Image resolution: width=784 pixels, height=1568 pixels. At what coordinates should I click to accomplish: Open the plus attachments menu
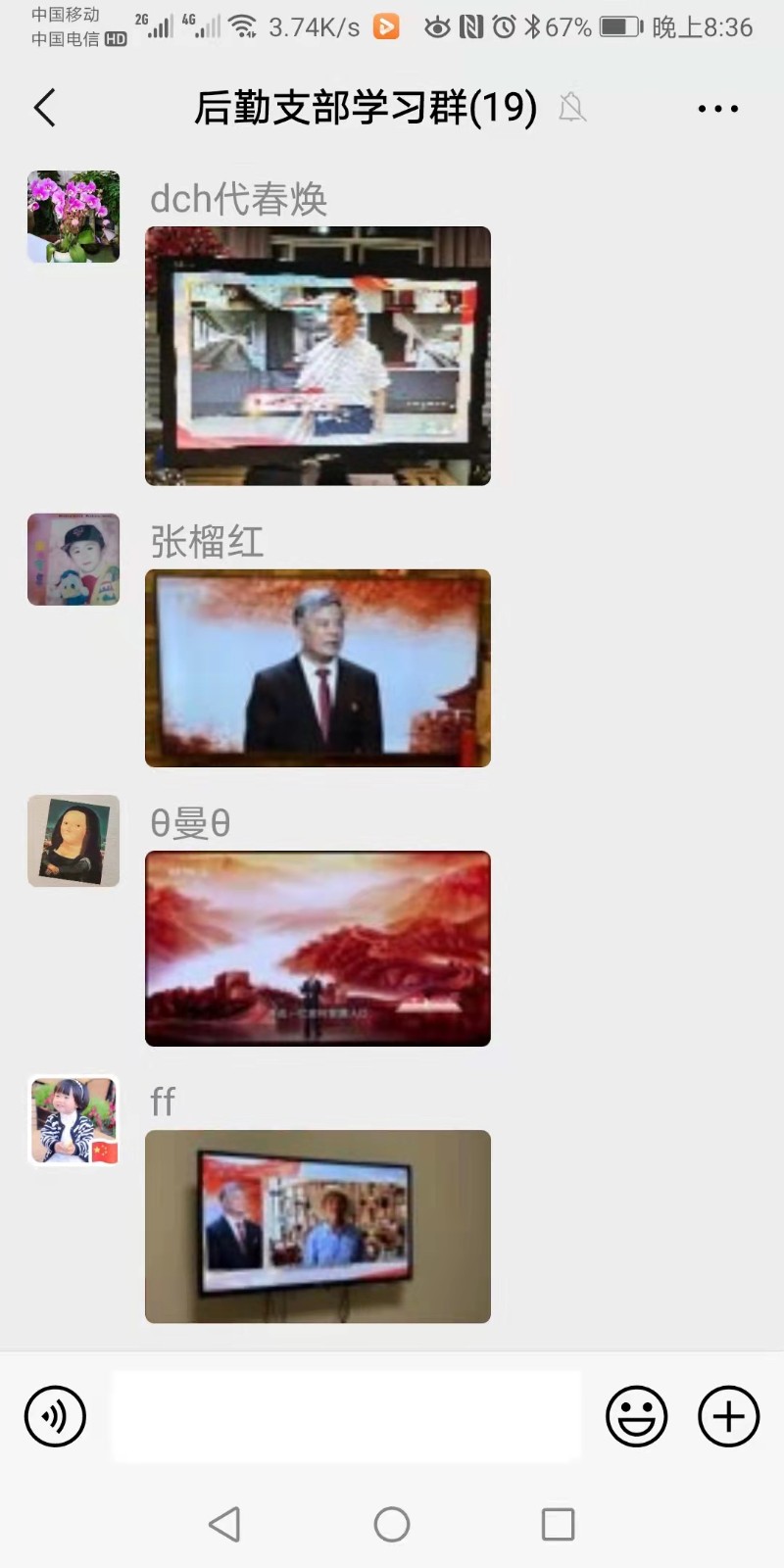point(728,1416)
